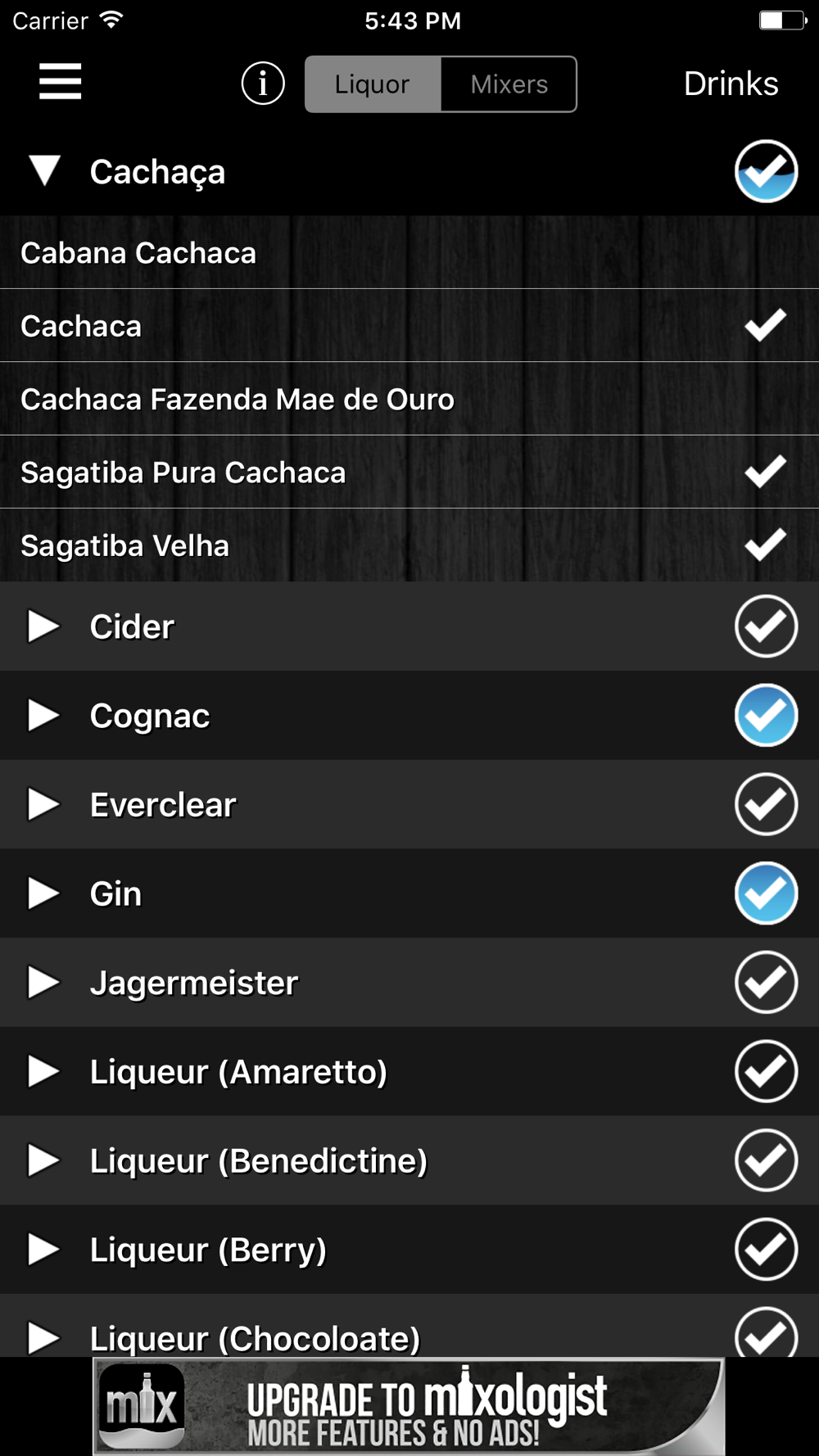Expand the Everclear category
The image size is (819, 1456).
pyautogui.click(x=43, y=804)
